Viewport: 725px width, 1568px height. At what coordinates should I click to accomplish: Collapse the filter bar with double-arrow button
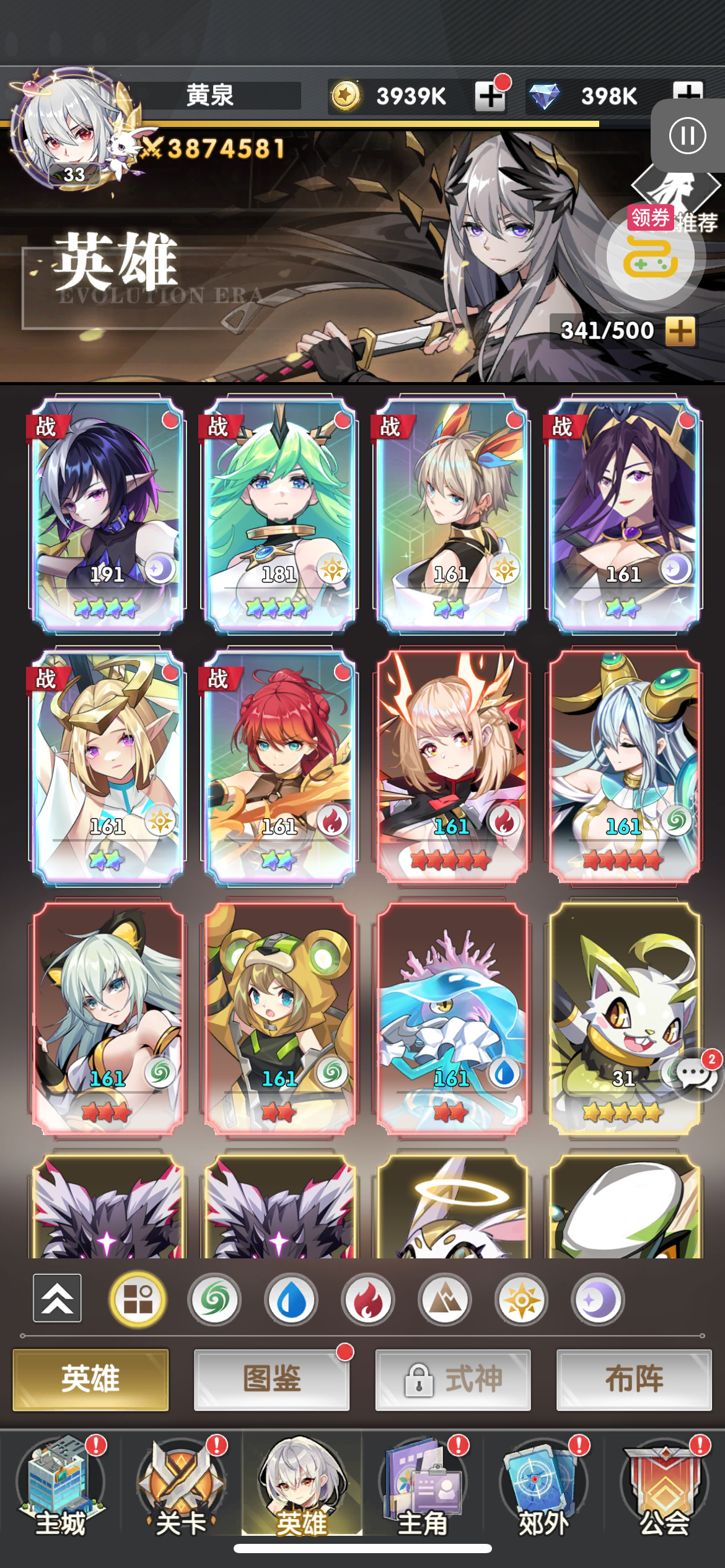(58, 1298)
